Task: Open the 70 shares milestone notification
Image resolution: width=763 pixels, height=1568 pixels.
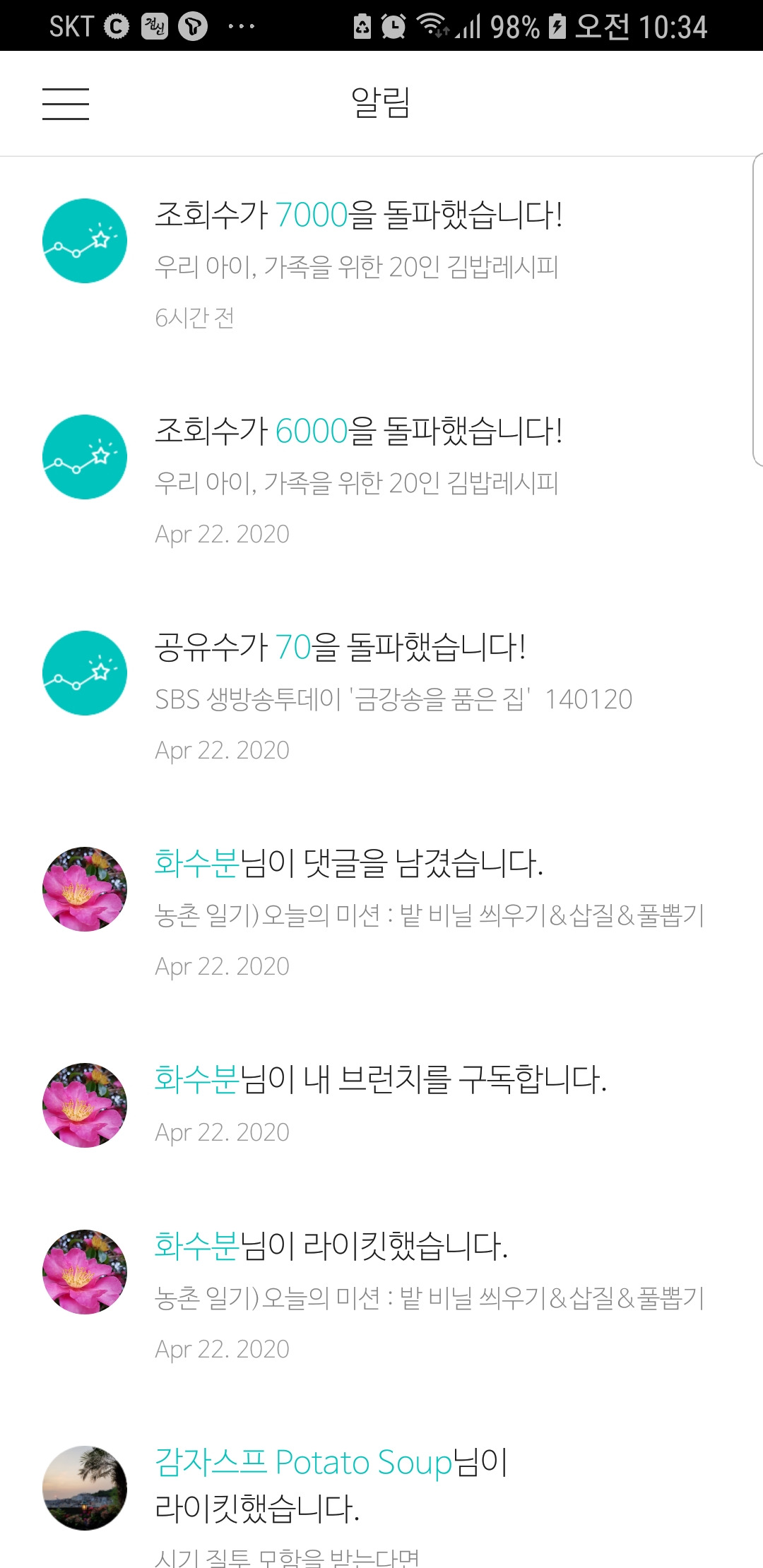Action: pyautogui.click(x=381, y=697)
